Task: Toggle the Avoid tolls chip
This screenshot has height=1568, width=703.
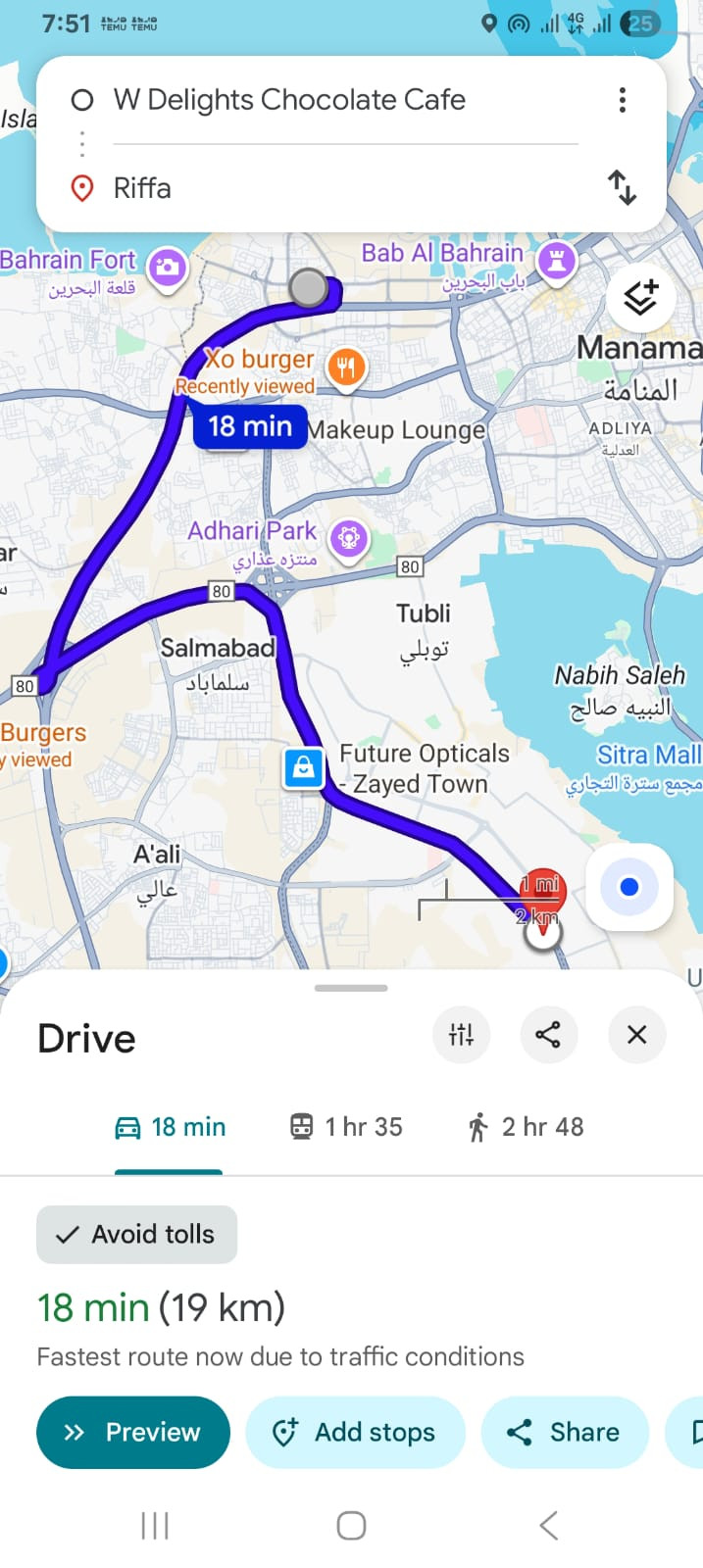Action: [x=136, y=1235]
